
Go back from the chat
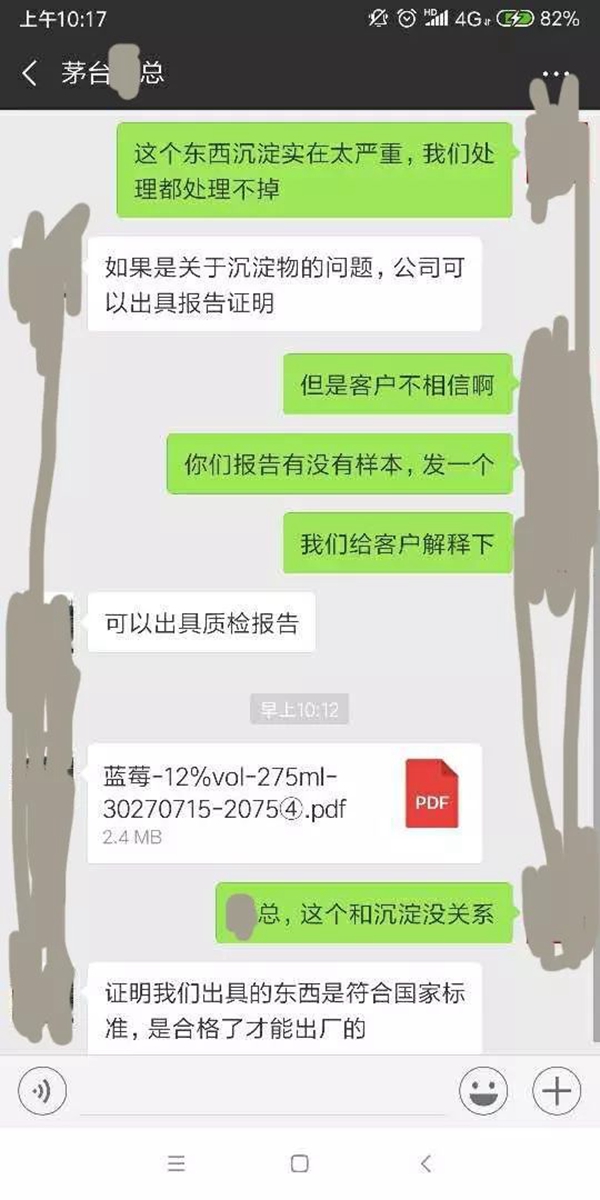29,73
